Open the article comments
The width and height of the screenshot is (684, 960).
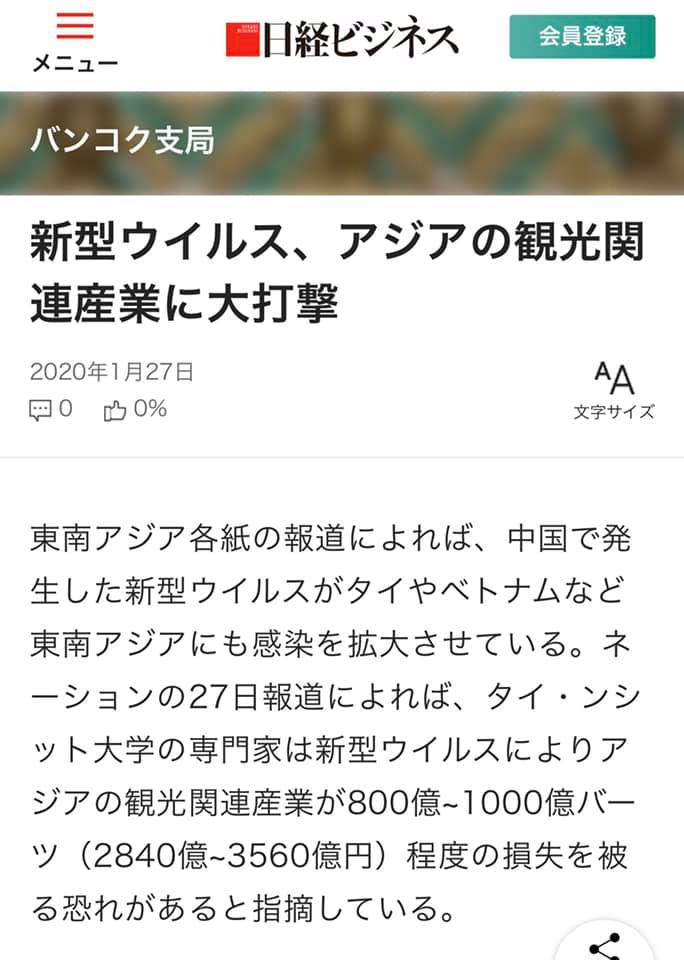50,409
